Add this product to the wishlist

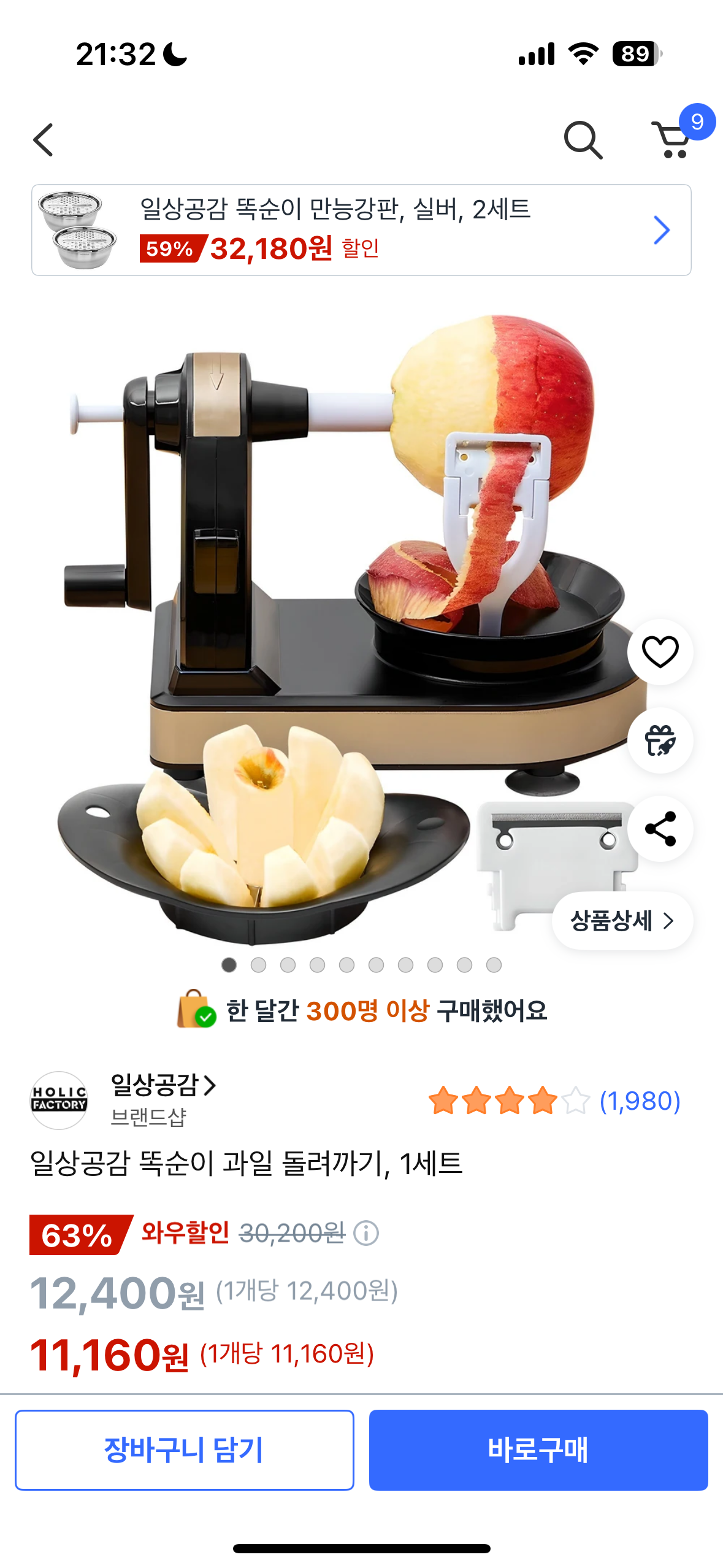[x=660, y=652]
